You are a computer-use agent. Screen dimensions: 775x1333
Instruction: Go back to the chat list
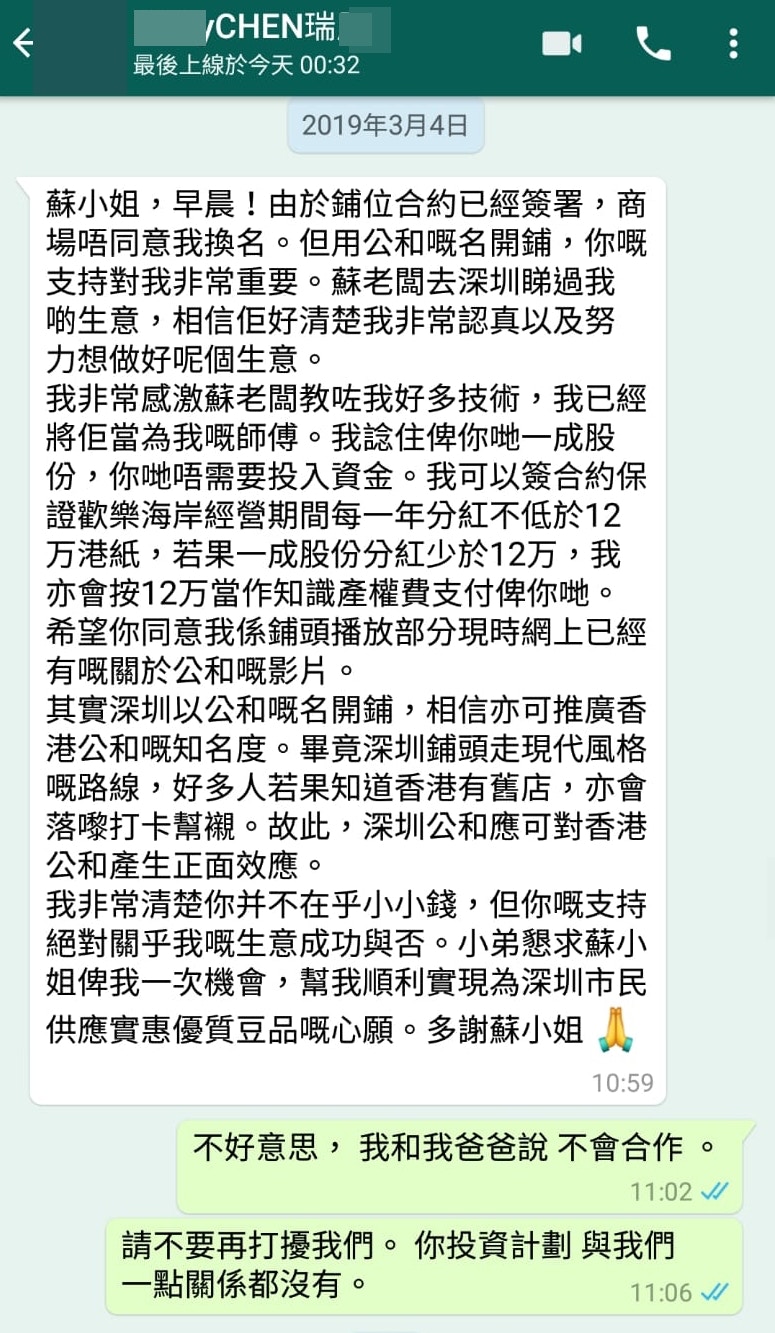pos(22,43)
